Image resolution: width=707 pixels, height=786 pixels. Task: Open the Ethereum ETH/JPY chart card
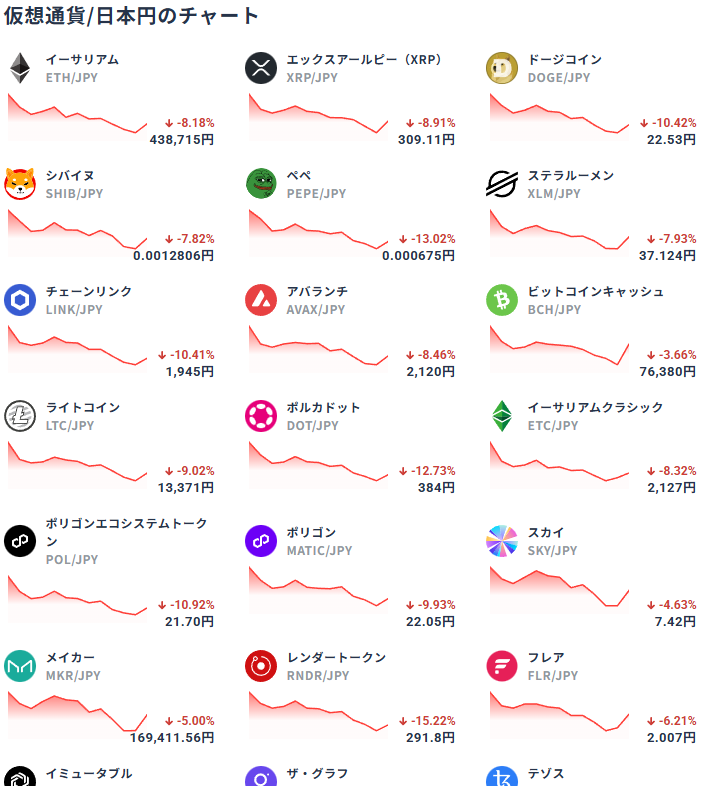click(x=110, y=98)
